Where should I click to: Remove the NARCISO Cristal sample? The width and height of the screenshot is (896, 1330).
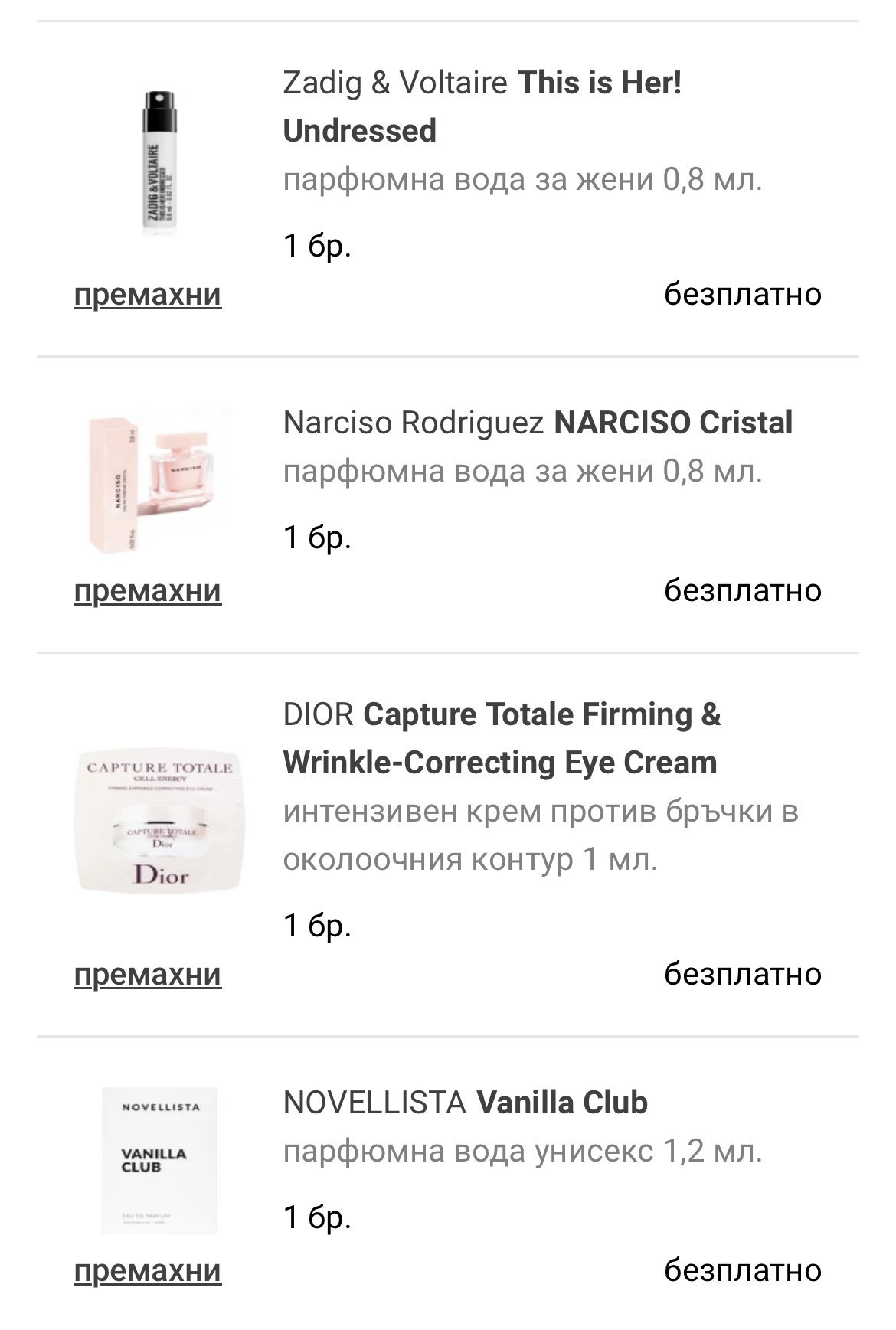click(x=147, y=591)
